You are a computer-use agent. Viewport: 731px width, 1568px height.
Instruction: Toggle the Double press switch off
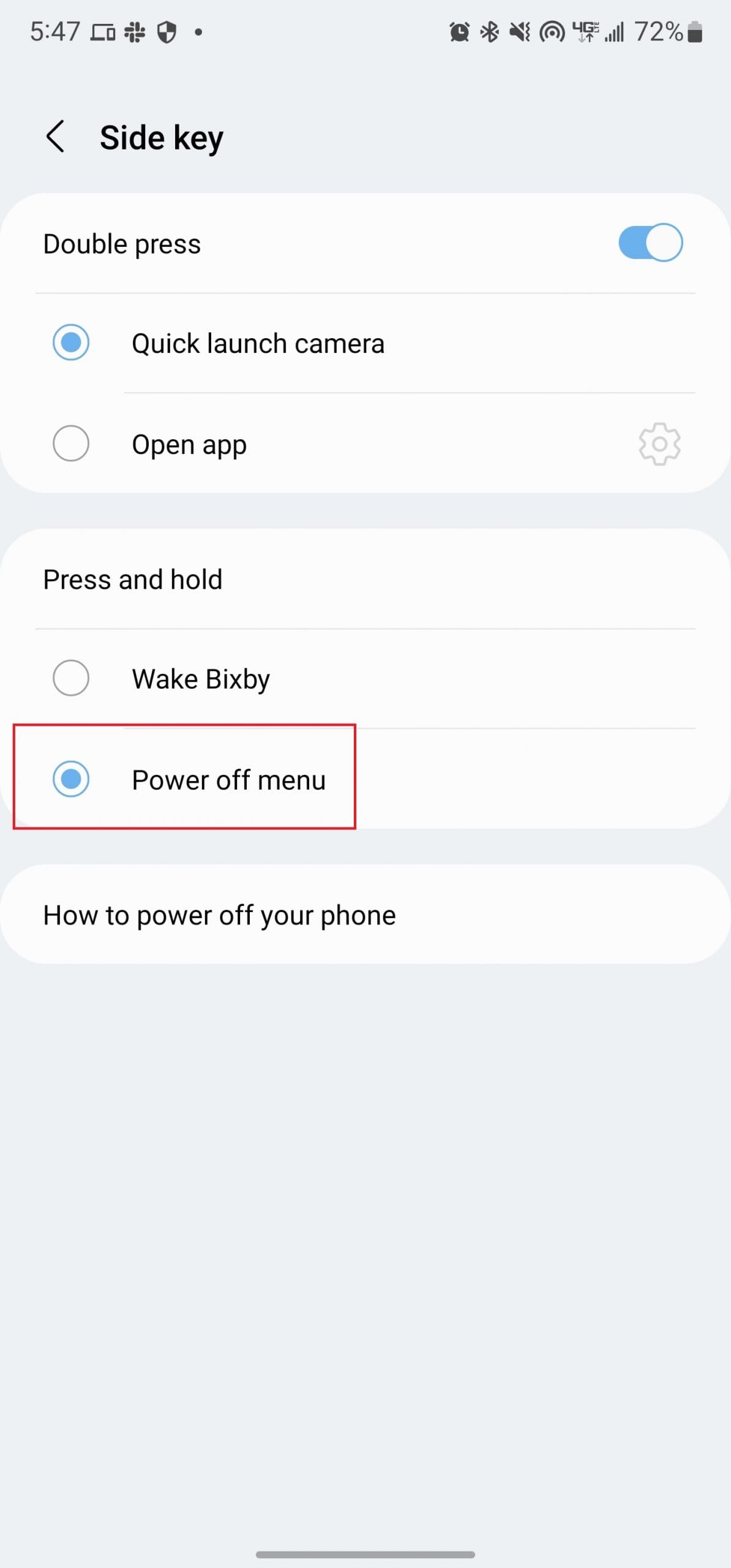(x=650, y=243)
